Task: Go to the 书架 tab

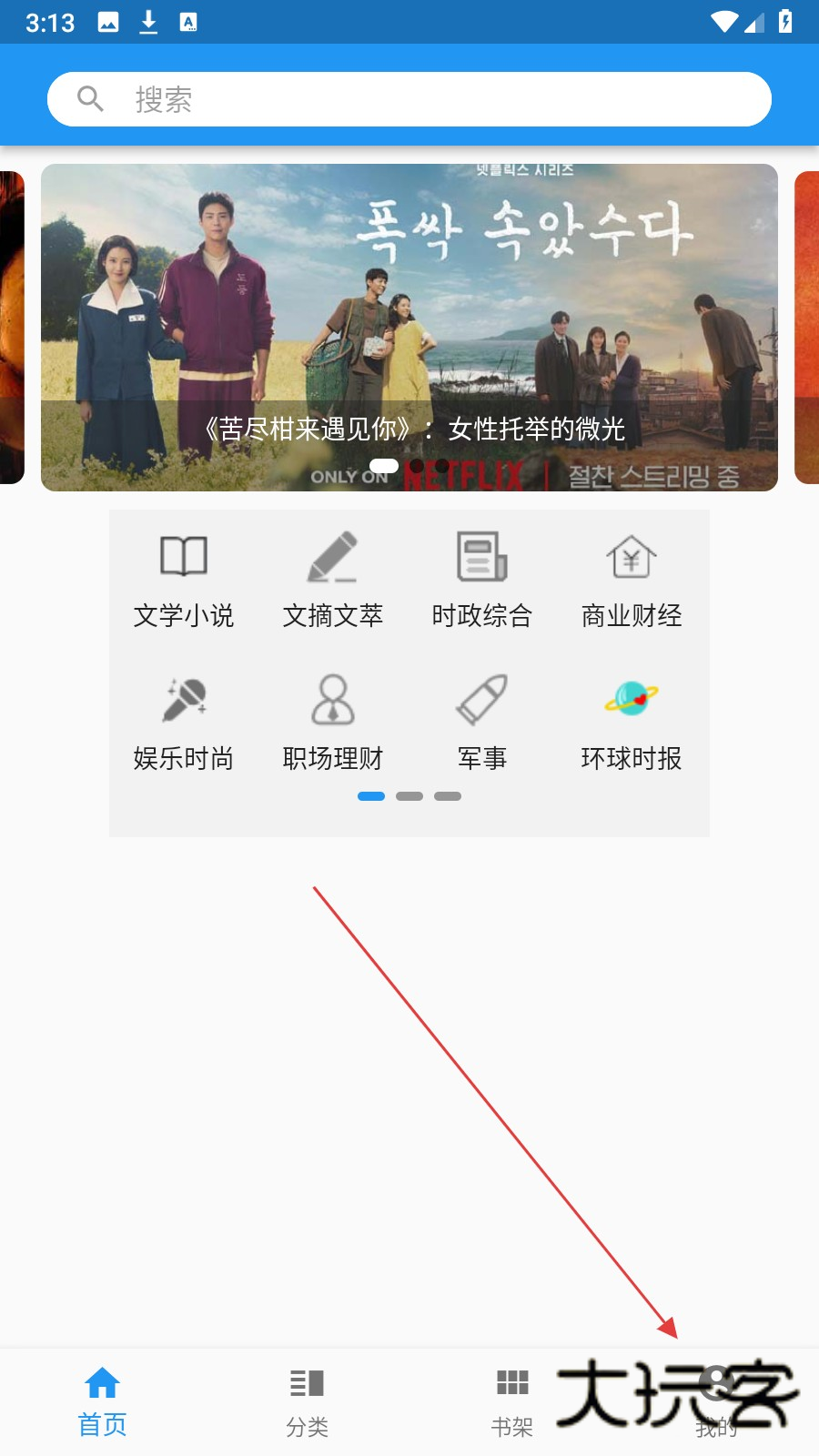Action: [511, 1401]
